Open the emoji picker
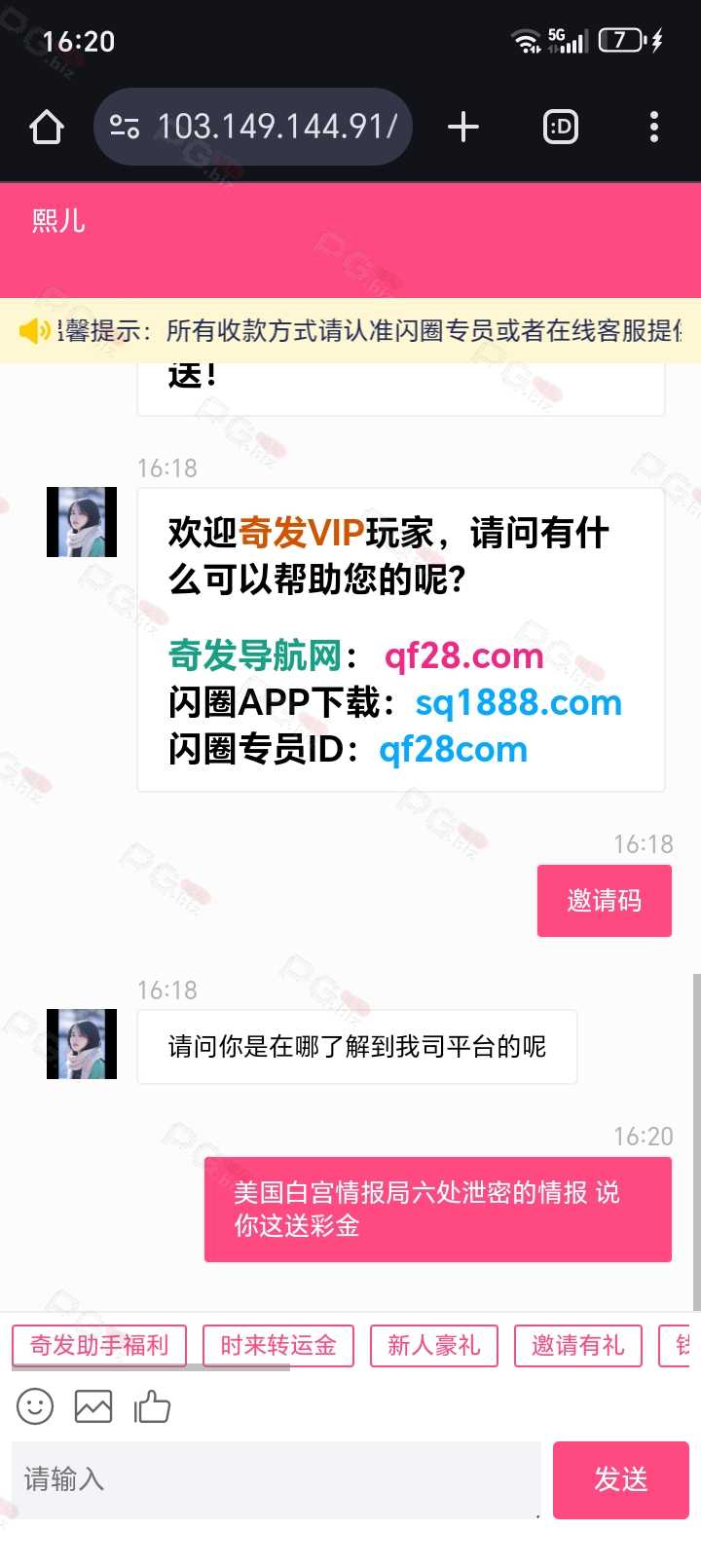This screenshot has width=701, height=1568. [x=35, y=1406]
